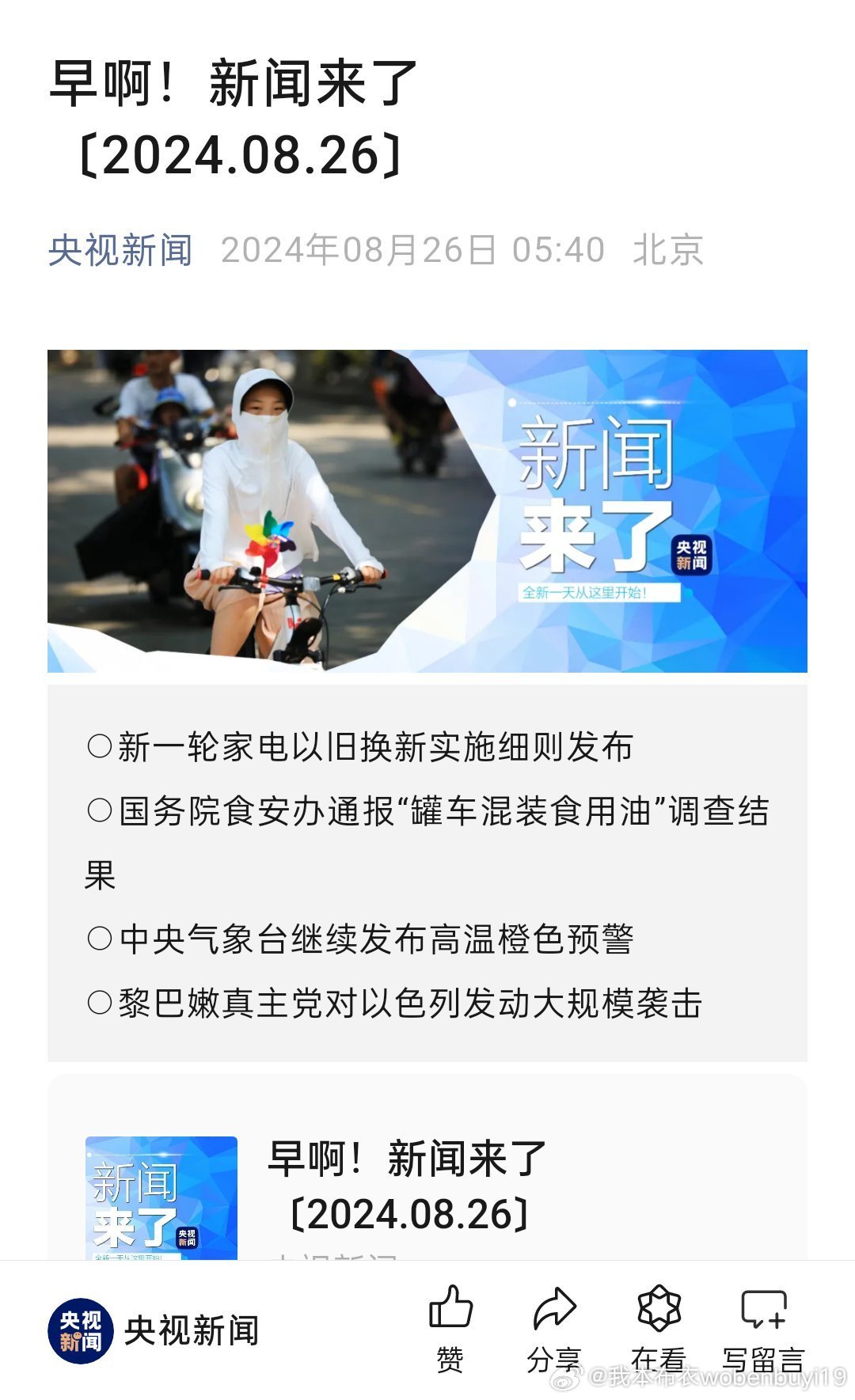The image size is (855, 1400).
Task: Mark the article as 在看
Action: pos(659,1329)
